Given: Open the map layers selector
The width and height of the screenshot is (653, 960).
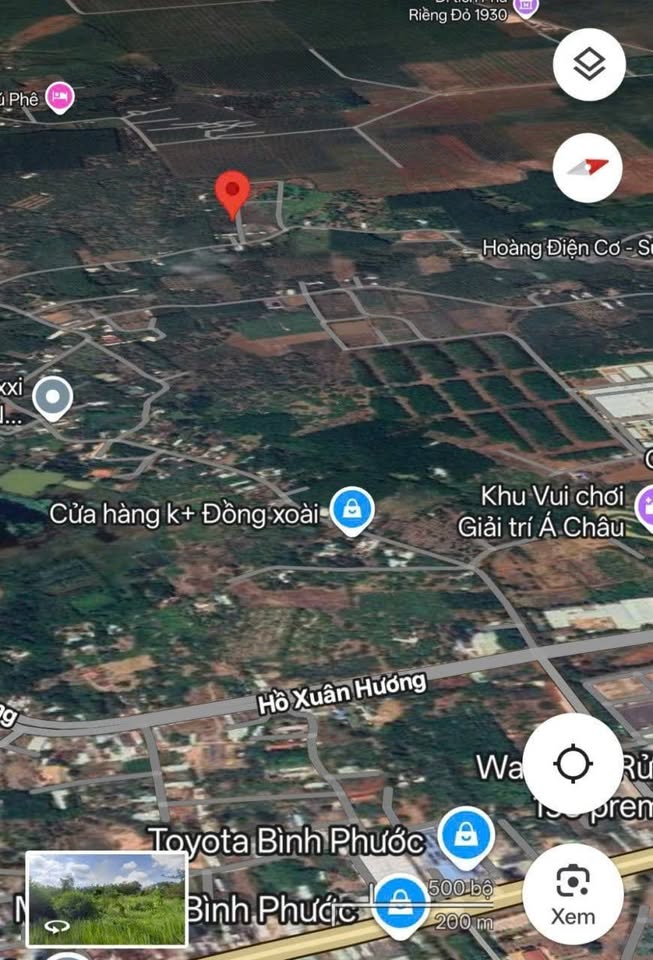Looking at the screenshot, I should [x=589, y=65].
